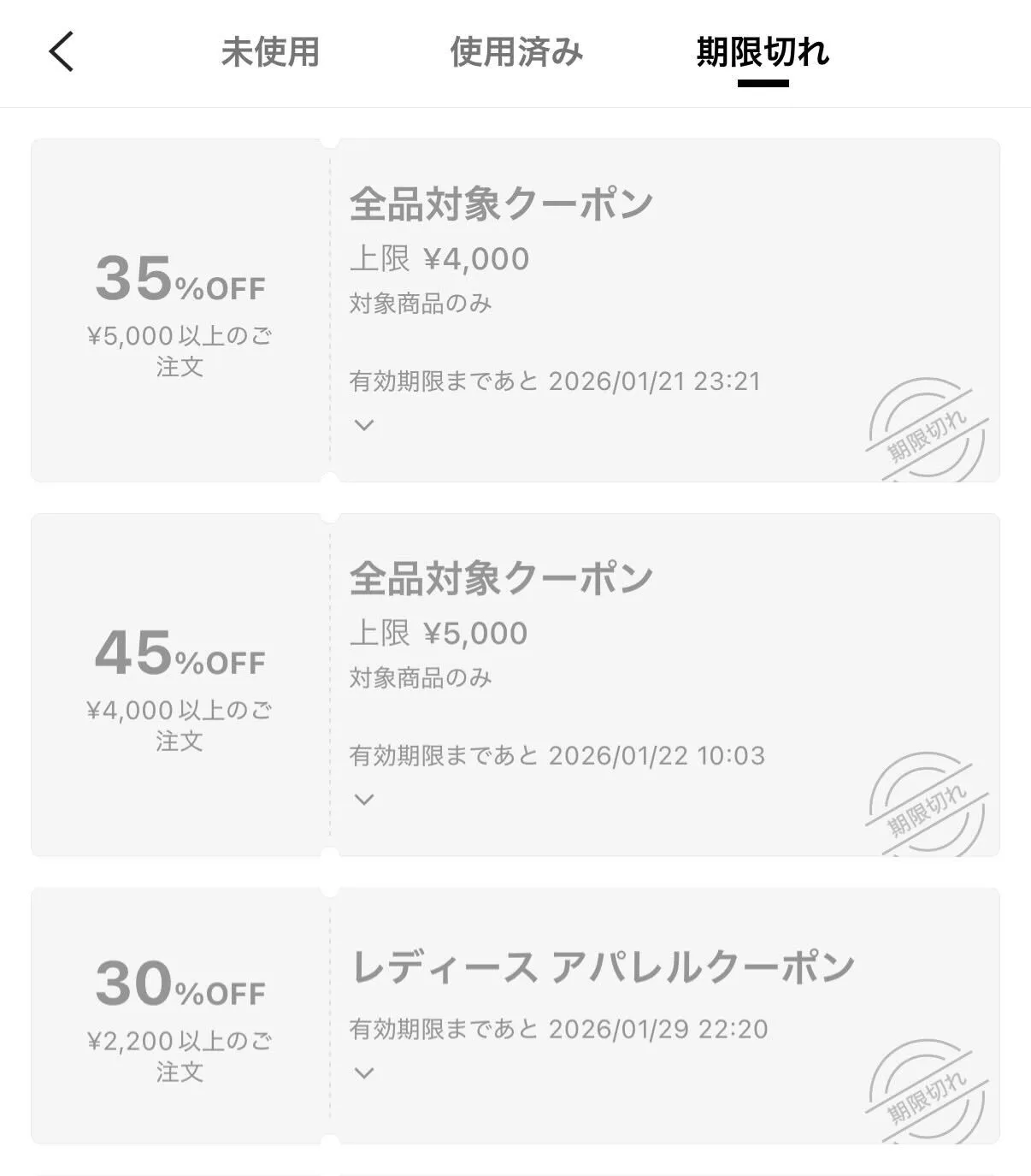This screenshot has width=1031, height=1176.
Task: Click the 上限 ¥5,000 limit text
Action: pyautogui.click(x=439, y=633)
